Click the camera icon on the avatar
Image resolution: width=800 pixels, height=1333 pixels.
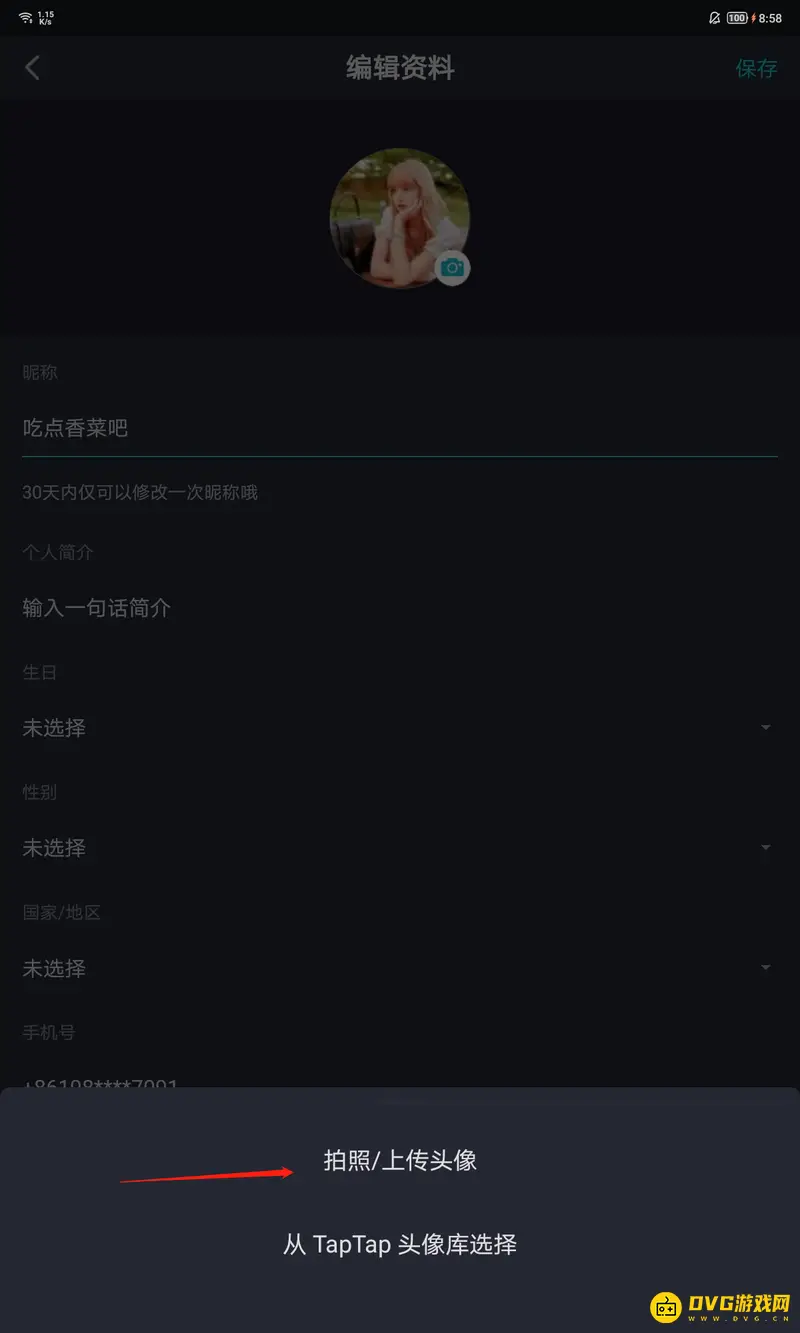452,268
